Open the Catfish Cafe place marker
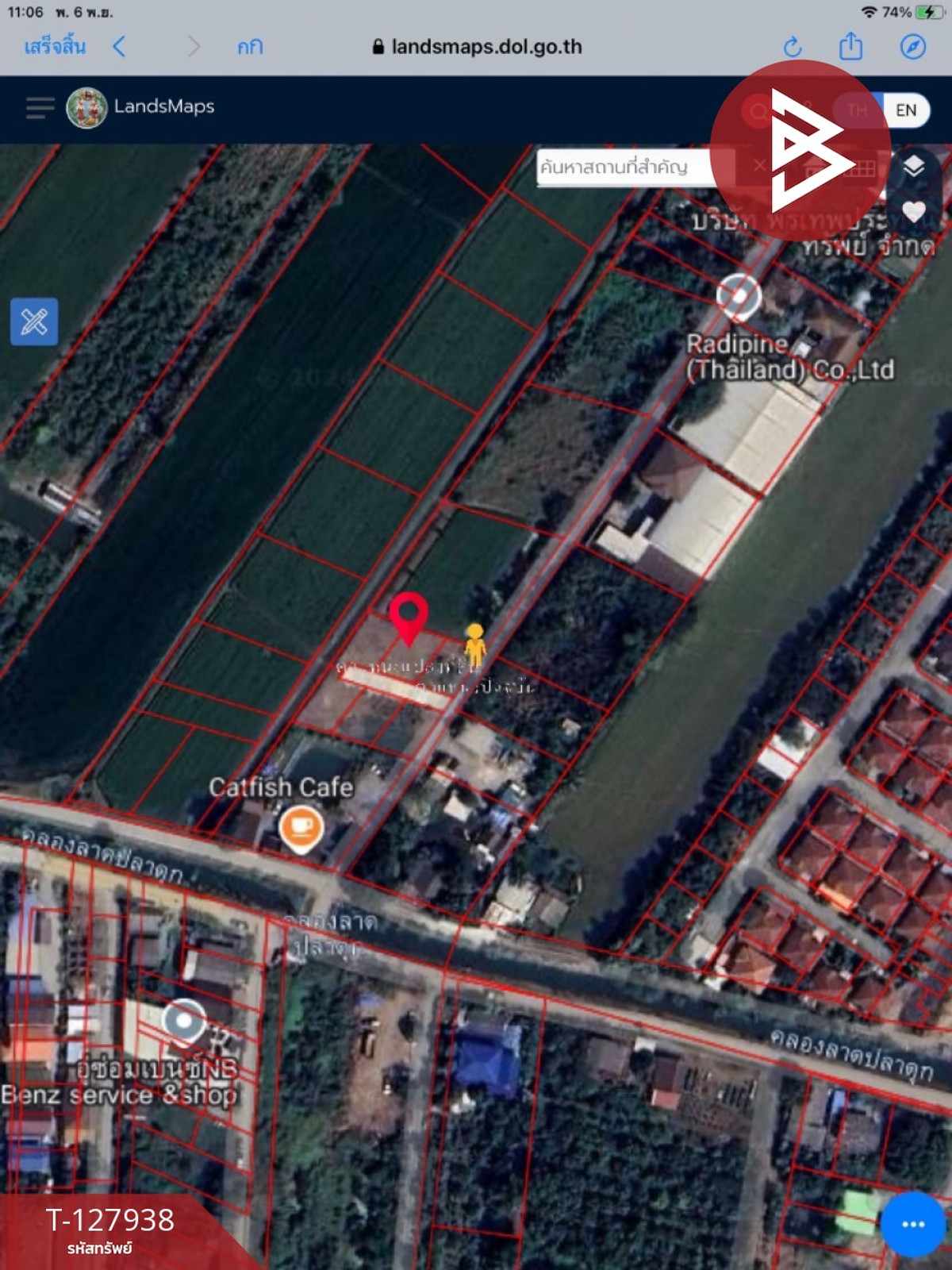952x1270 pixels. tap(301, 828)
